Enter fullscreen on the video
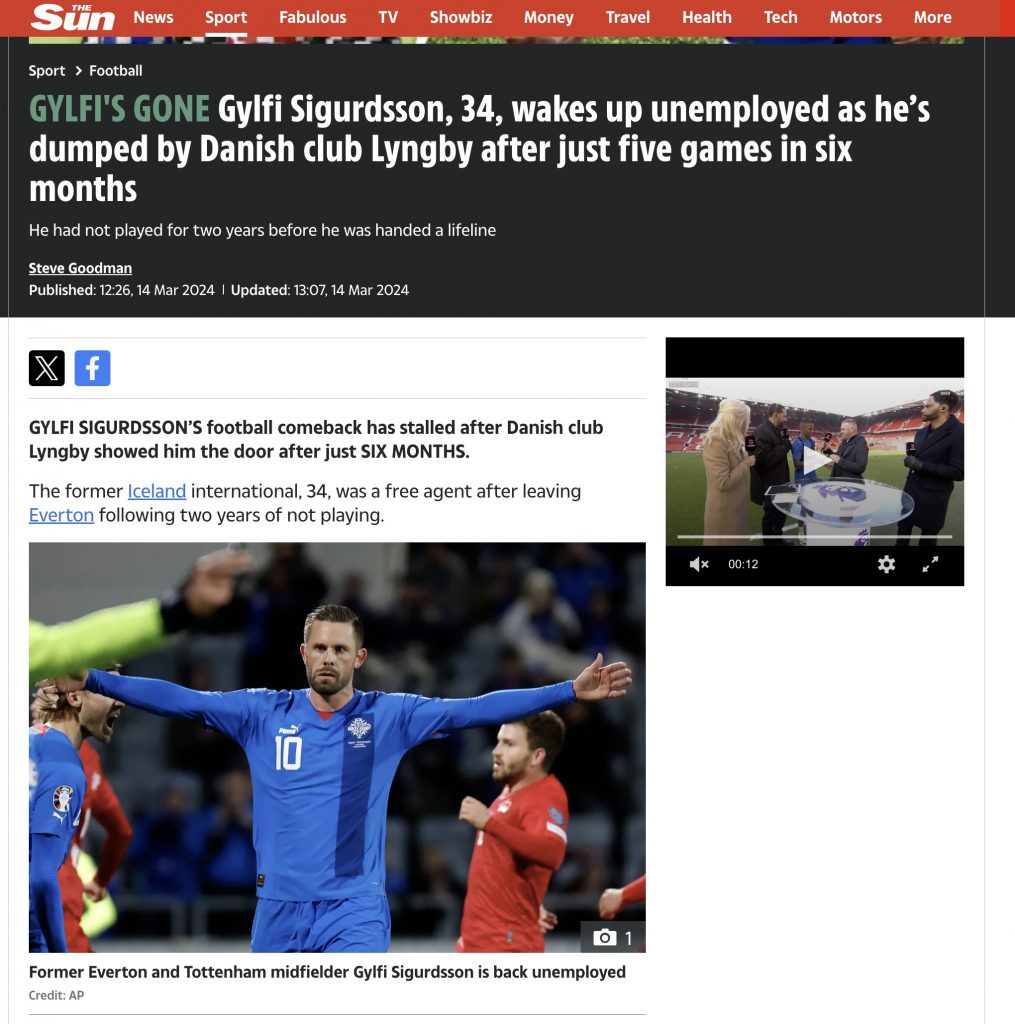Screen dimensions: 1015x1024 click(x=930, y=564)
